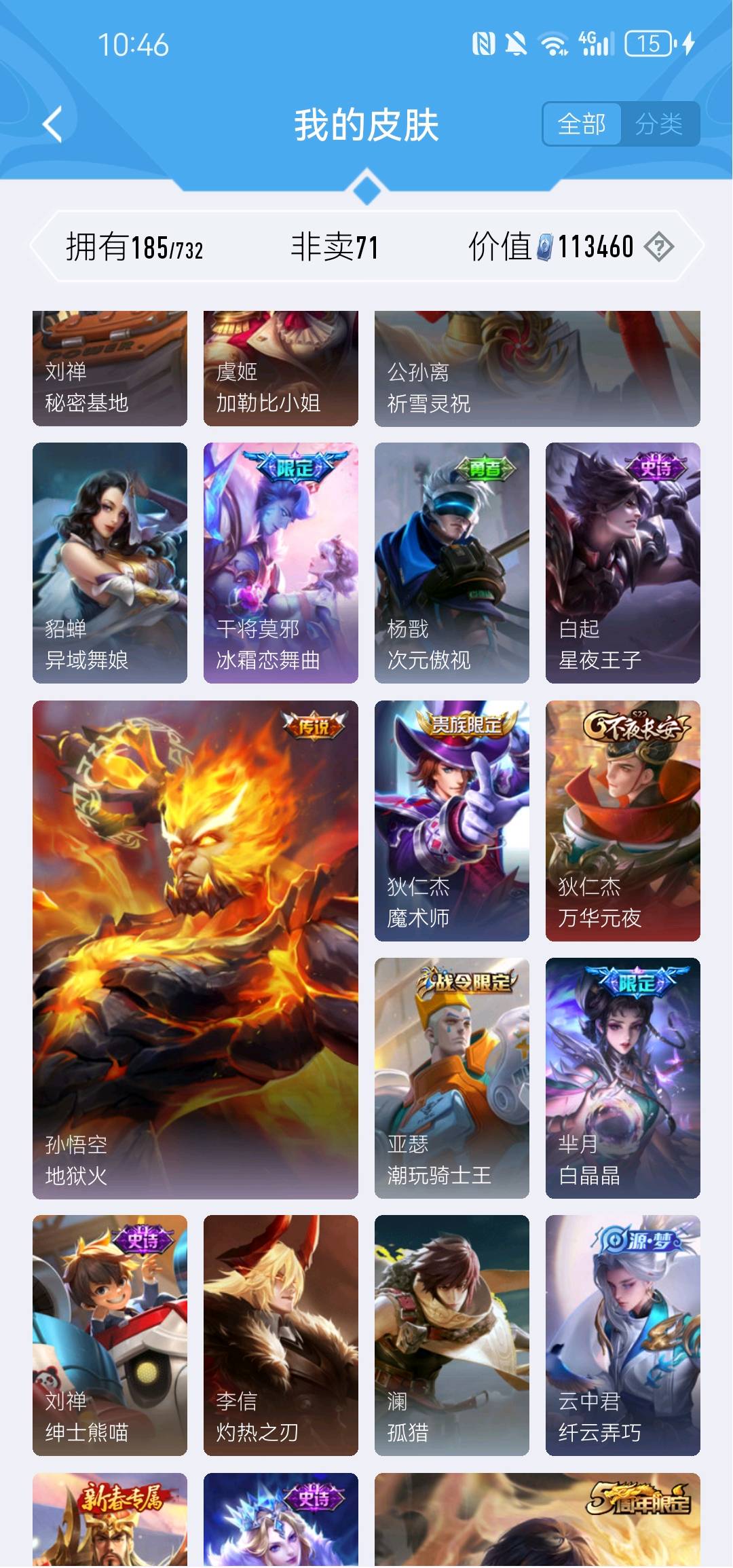
Task: View 刘禅 绅士熊喵 skin
Action: 110,1334
